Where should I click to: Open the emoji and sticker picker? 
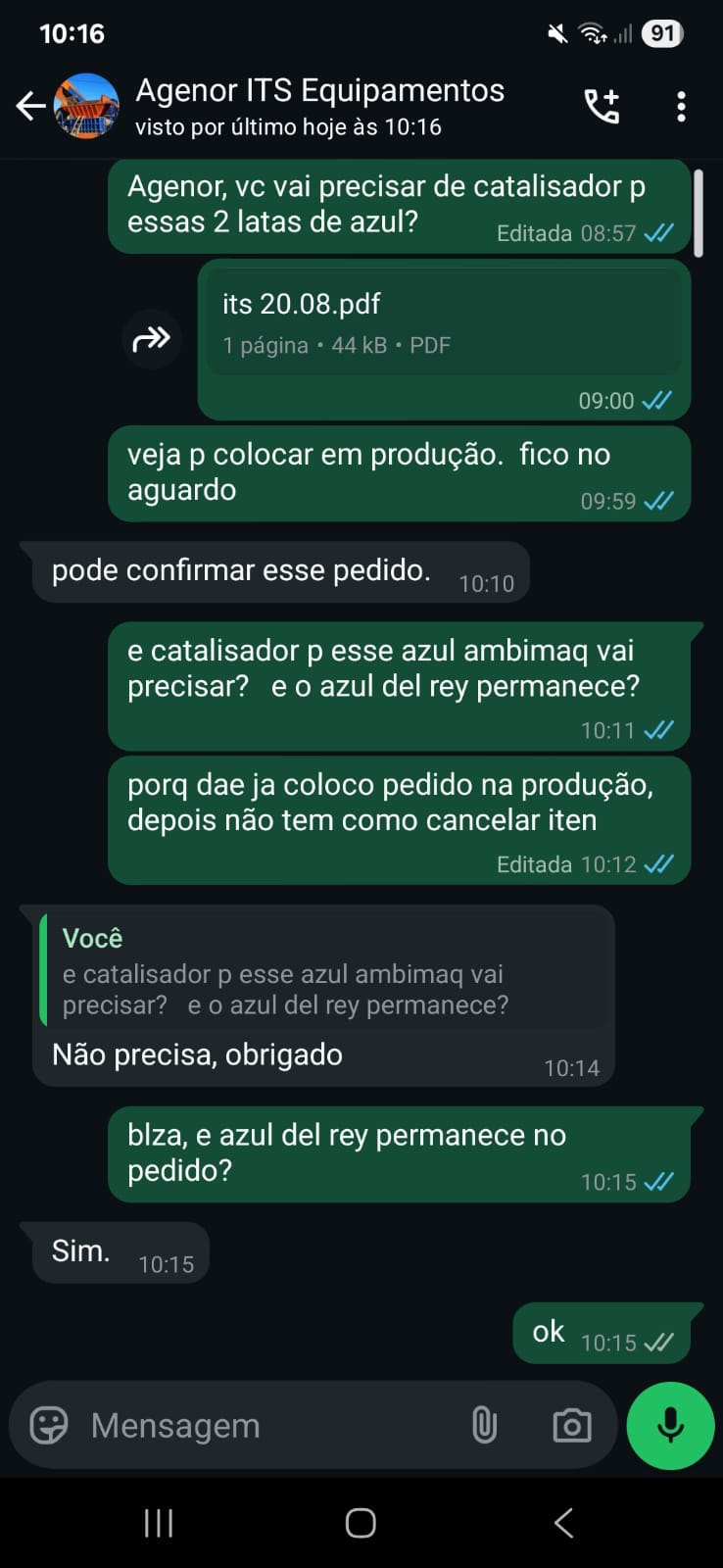49,1425
